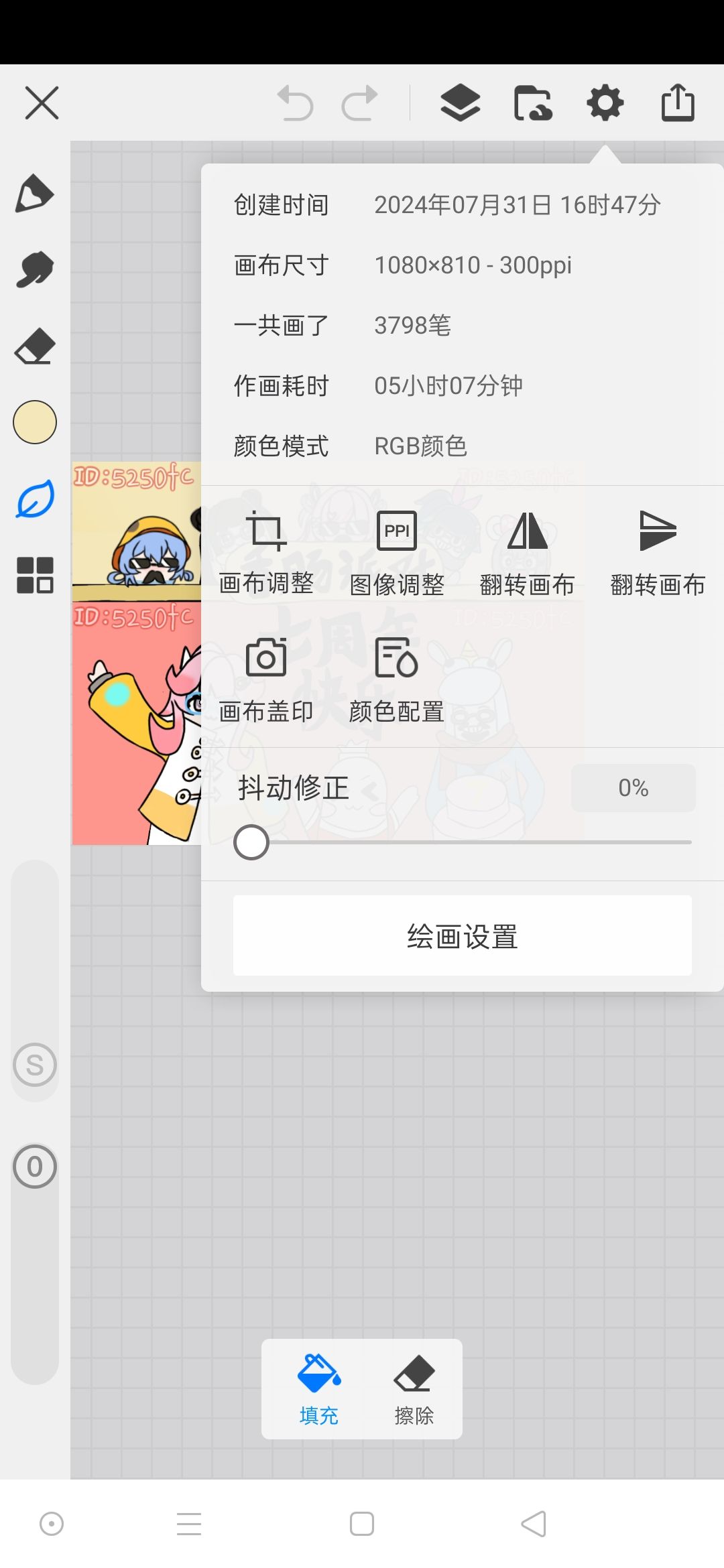Open the settings gear menu
This screenshot has width=724, height=1568.
[x=604, y=103]
